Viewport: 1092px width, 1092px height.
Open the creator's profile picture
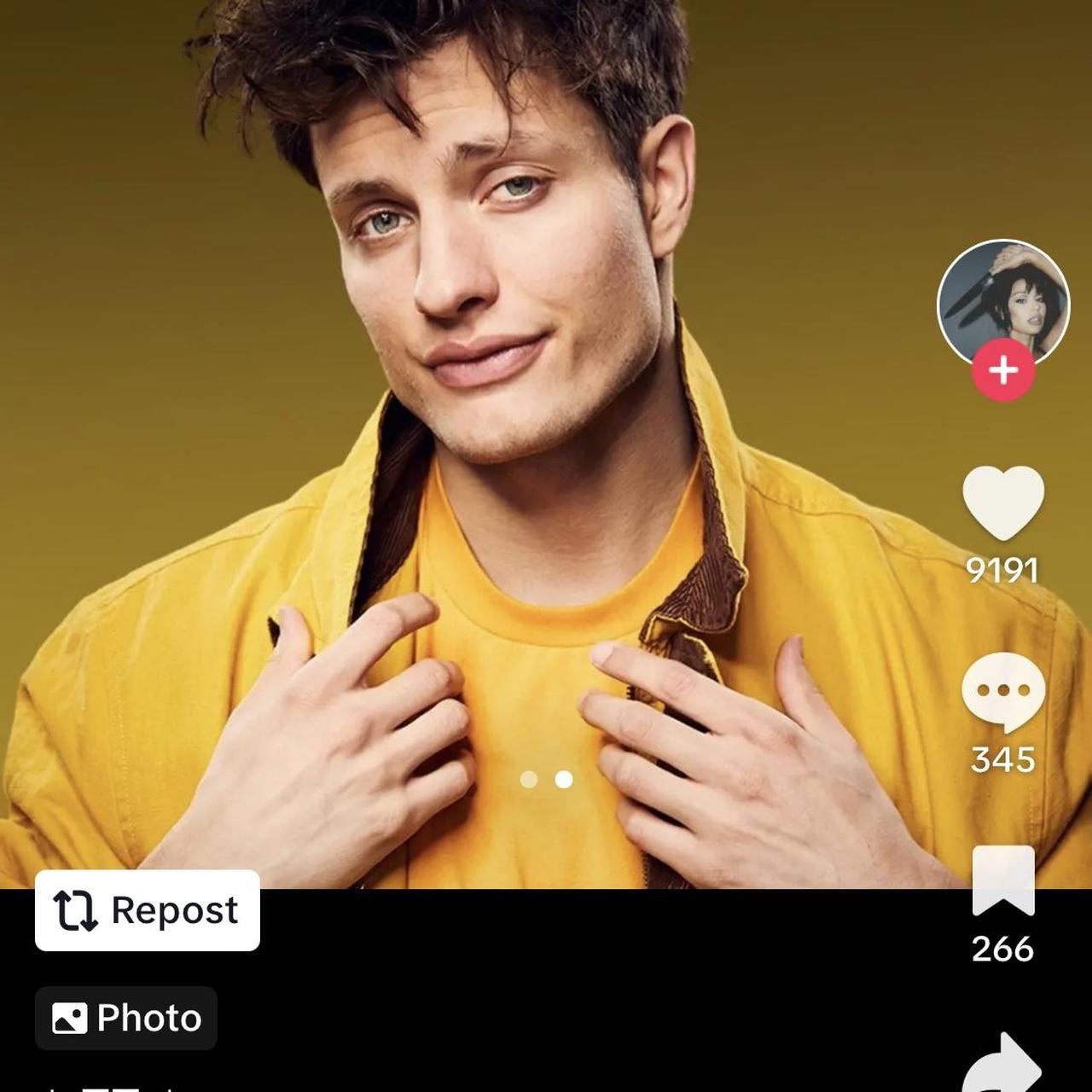pos(1002,300)
